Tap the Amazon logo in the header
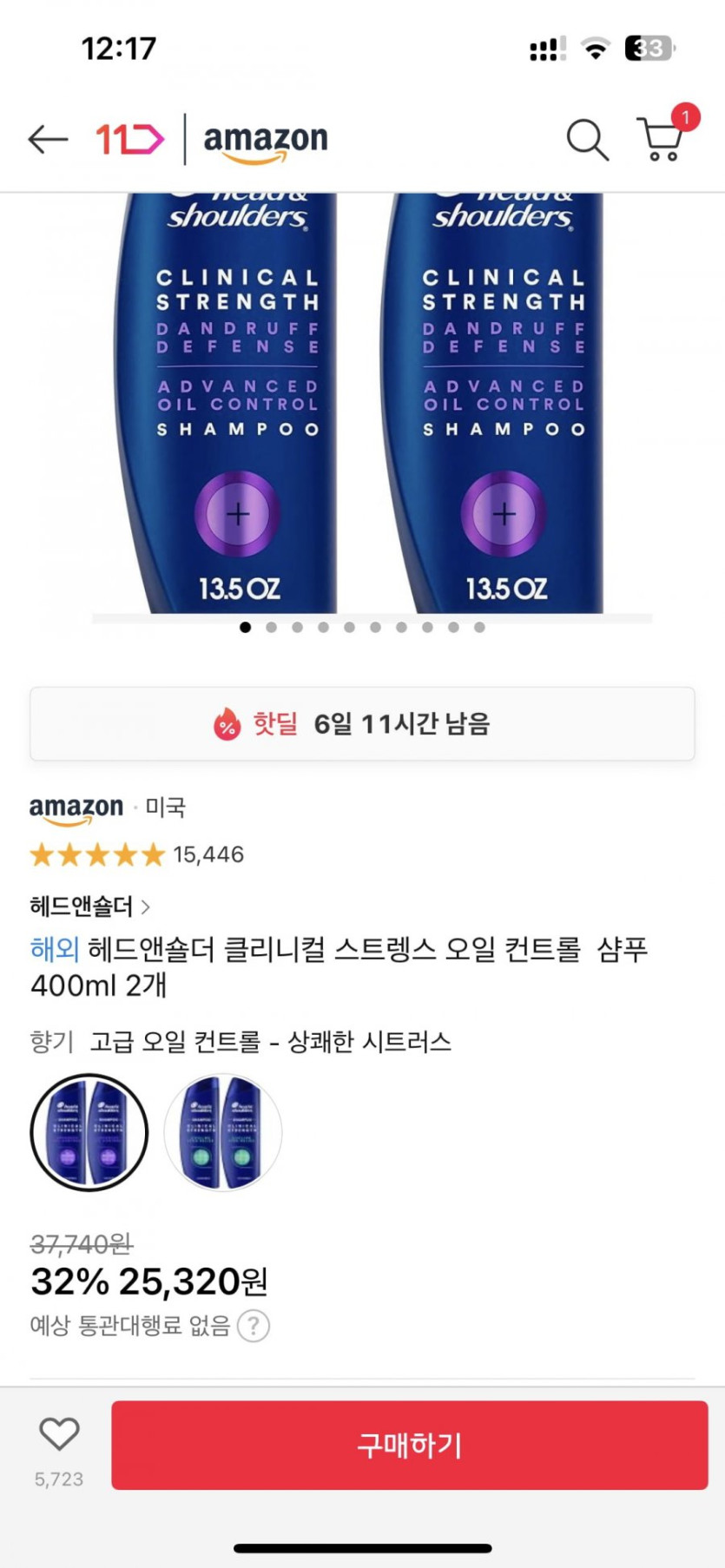The width and height of the screenshot is (725, 1568). [x=263, y=142]
